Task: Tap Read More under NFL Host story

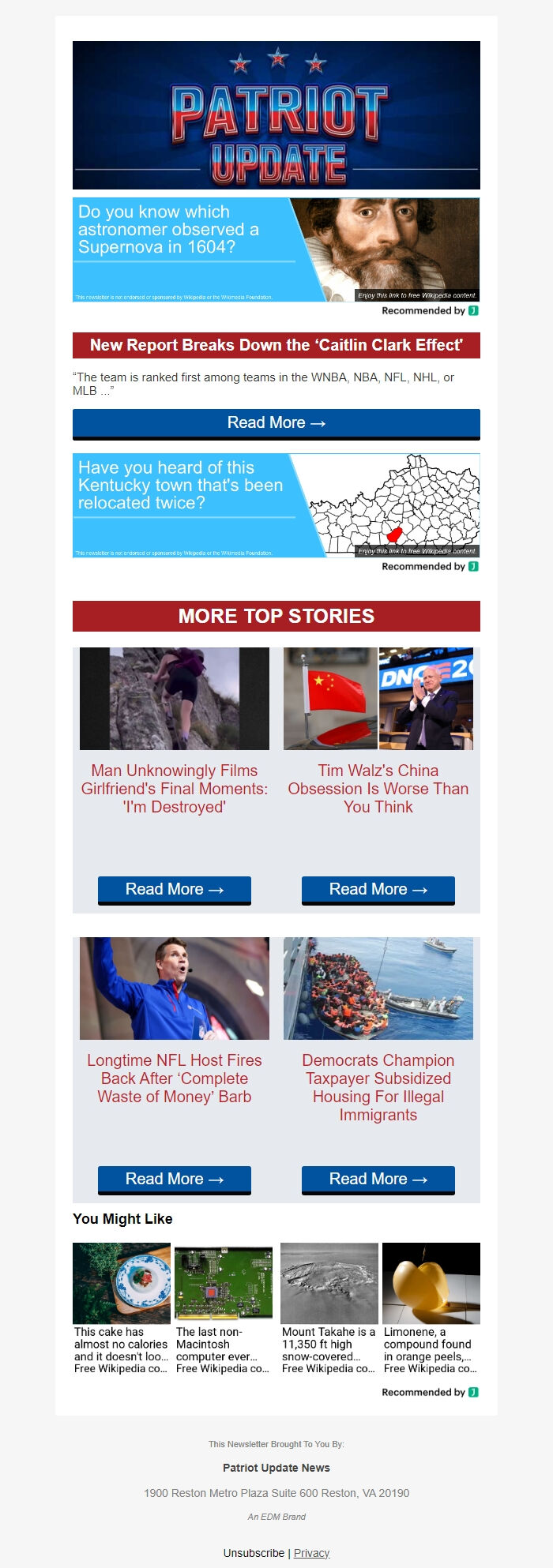Action: [175, 1180]
